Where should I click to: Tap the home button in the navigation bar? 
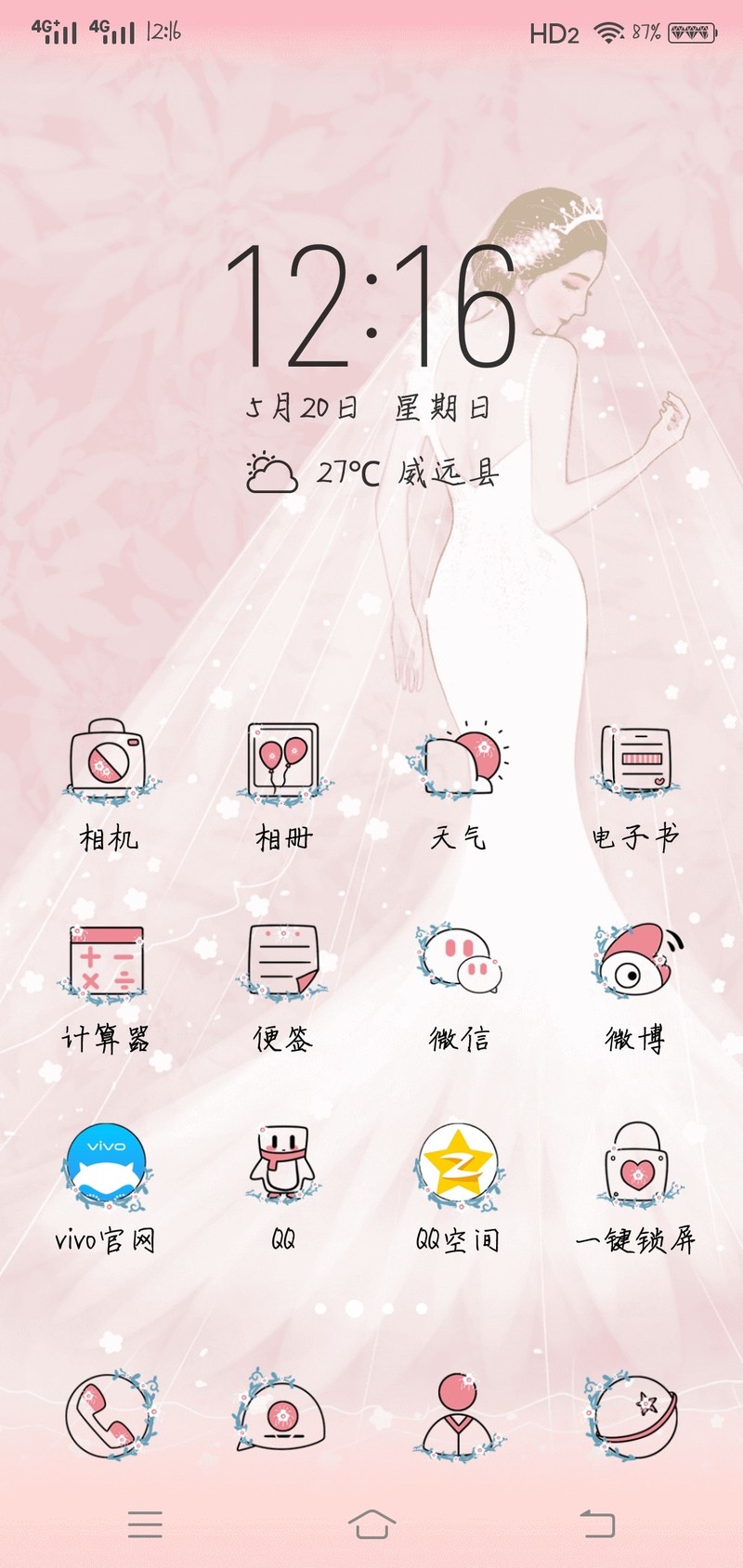(x=371, y=1524)
